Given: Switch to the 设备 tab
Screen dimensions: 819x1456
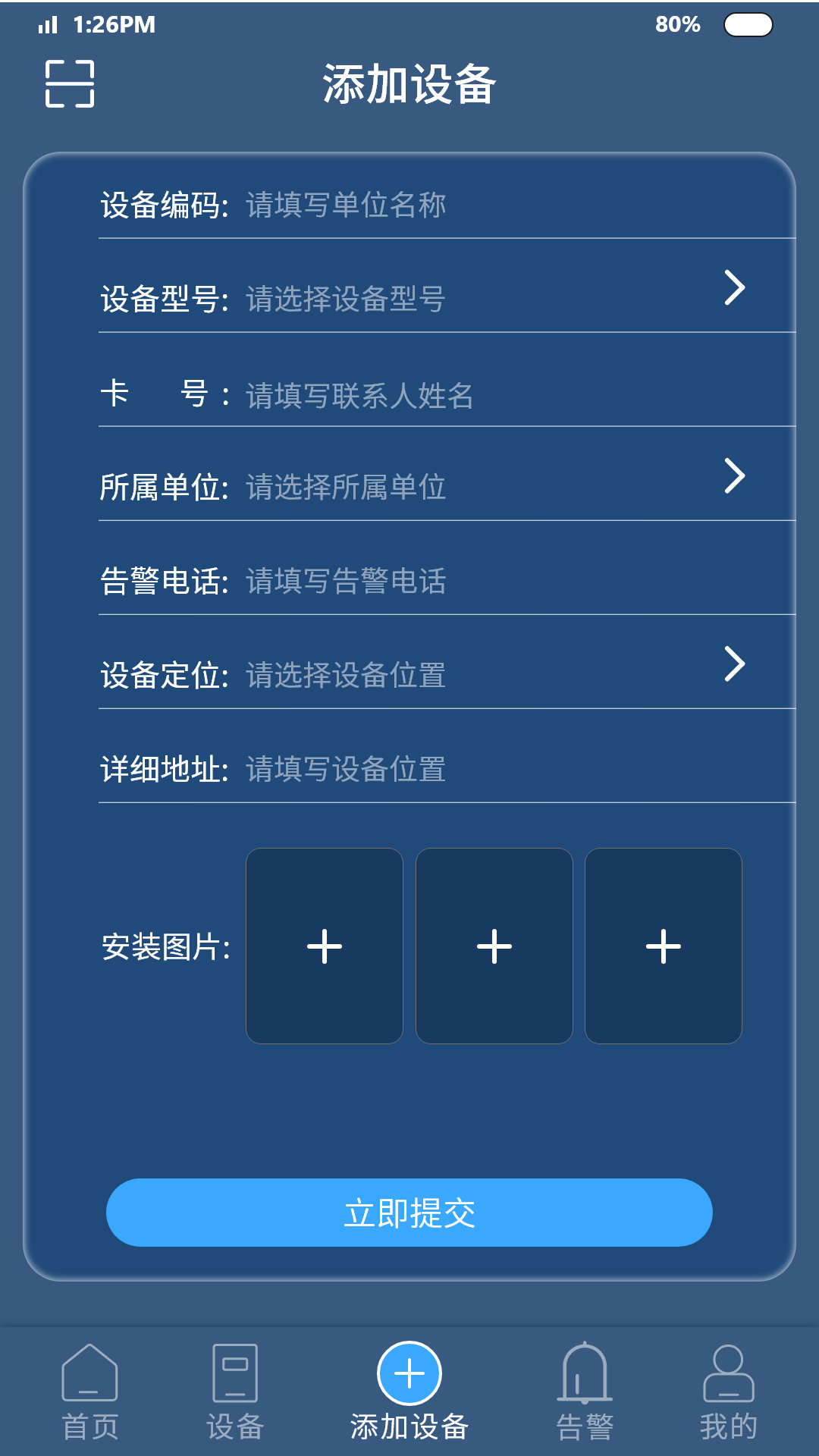Looking at the screenshot, I should coord(235,1423).
